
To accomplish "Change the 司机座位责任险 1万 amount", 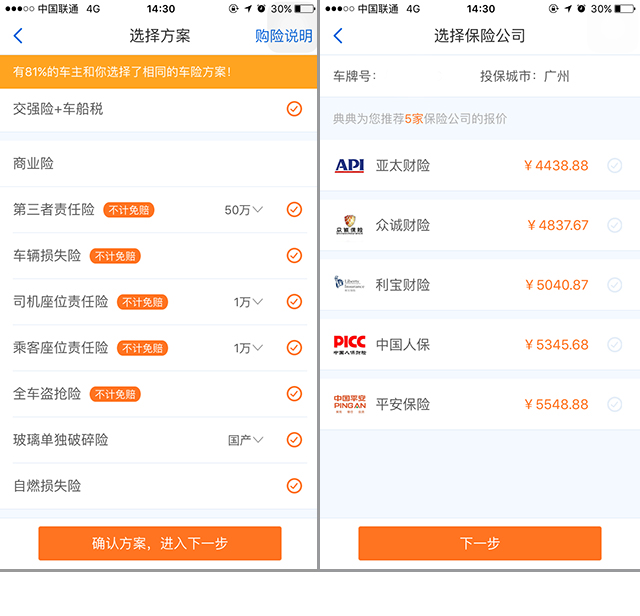I will click(x=248, y=302).
